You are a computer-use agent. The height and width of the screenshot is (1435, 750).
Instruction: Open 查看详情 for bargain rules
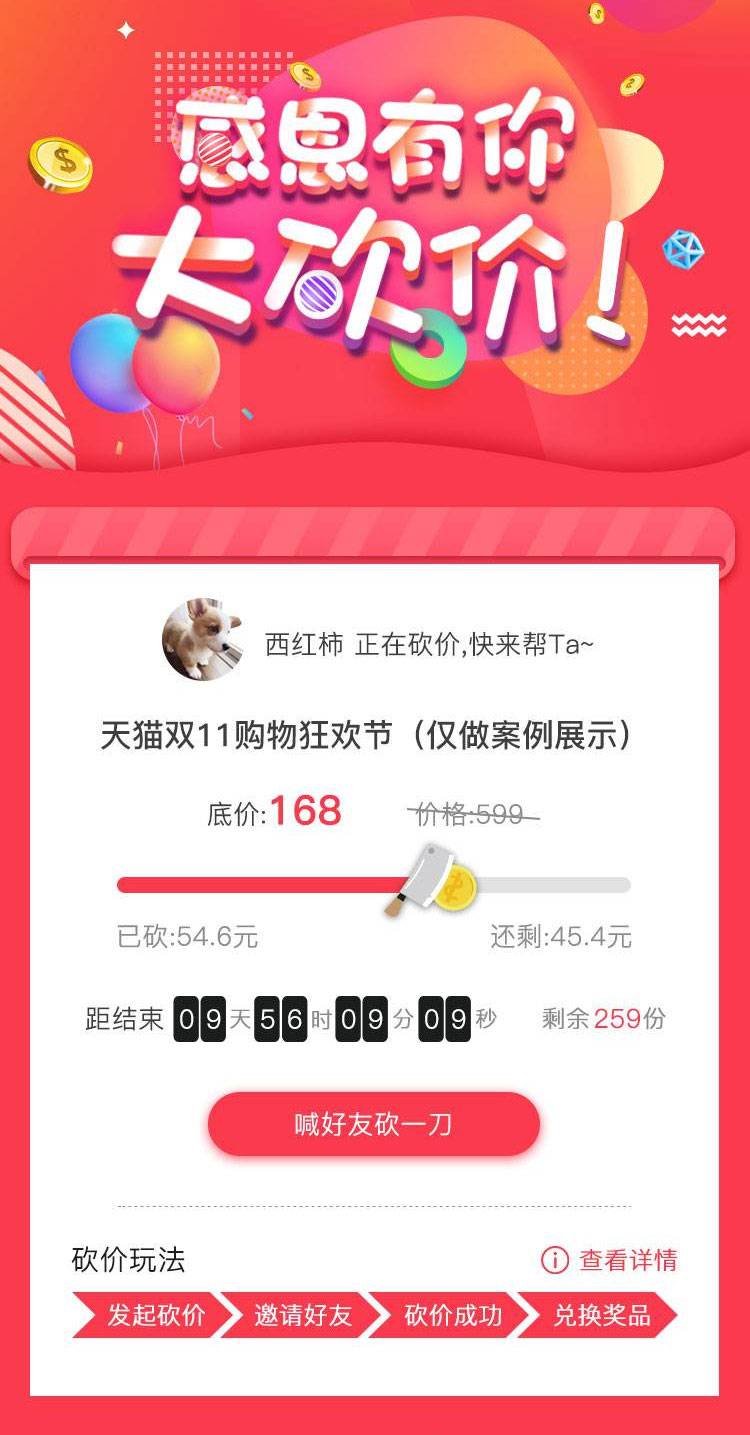(x=609, y=1260)
